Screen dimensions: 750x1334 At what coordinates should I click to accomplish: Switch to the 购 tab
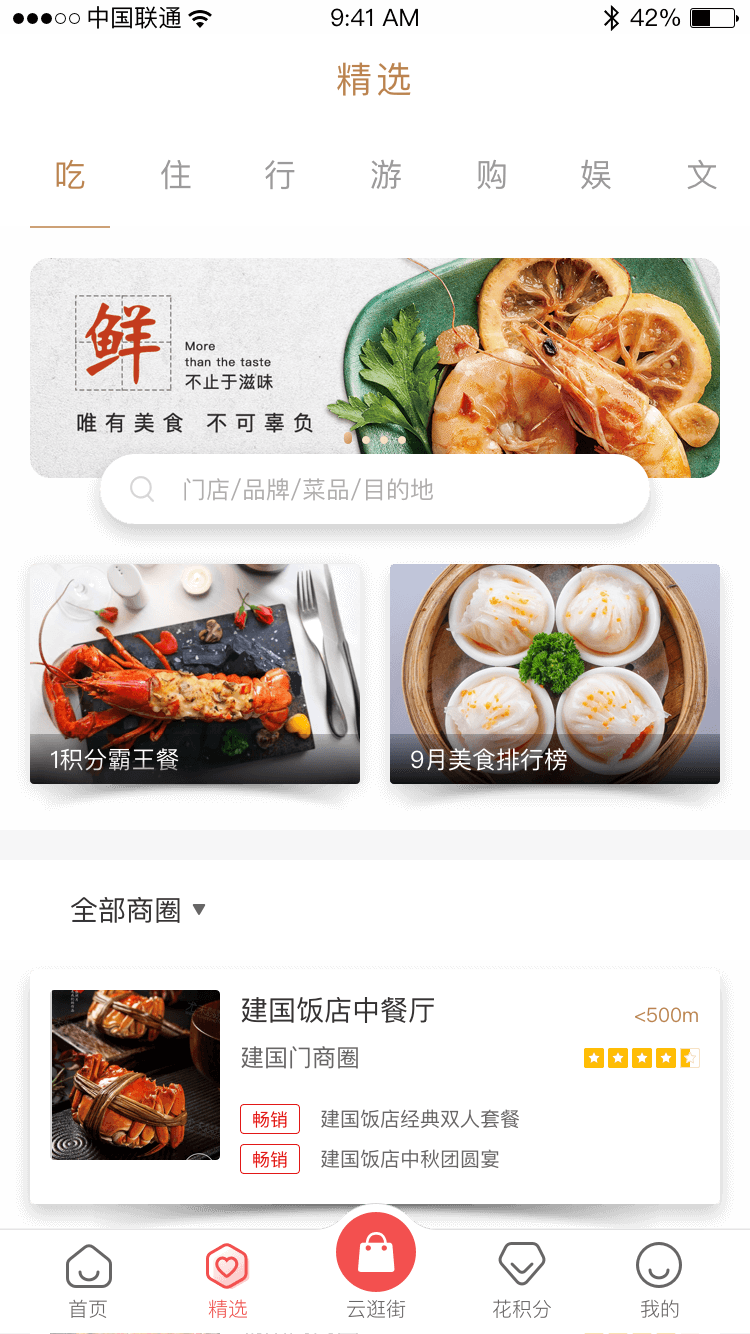pyautogui.click(x=491, y=176)
